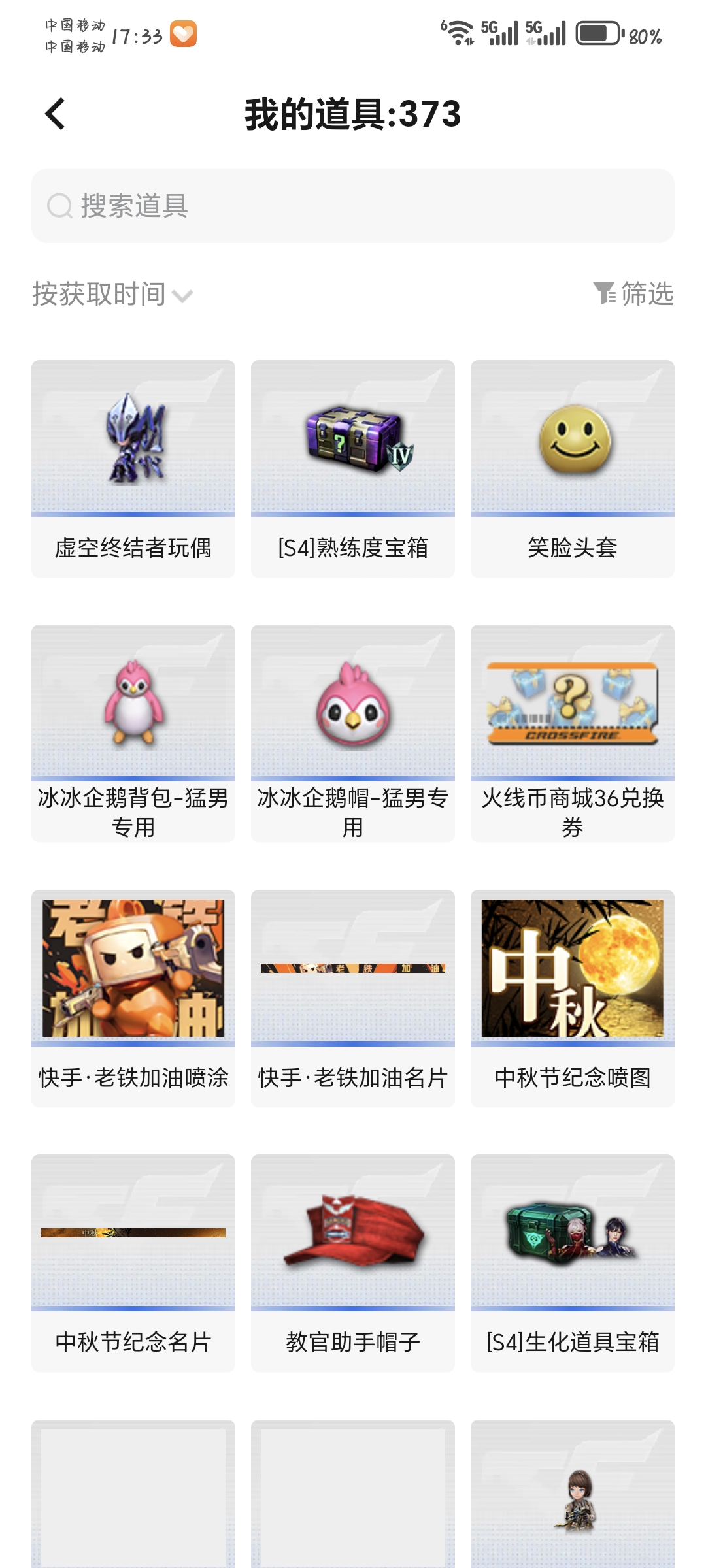The image size is (706, 1568).
Task: Open the 虚空终结者玩偶 item
Action: coord(133,468)
